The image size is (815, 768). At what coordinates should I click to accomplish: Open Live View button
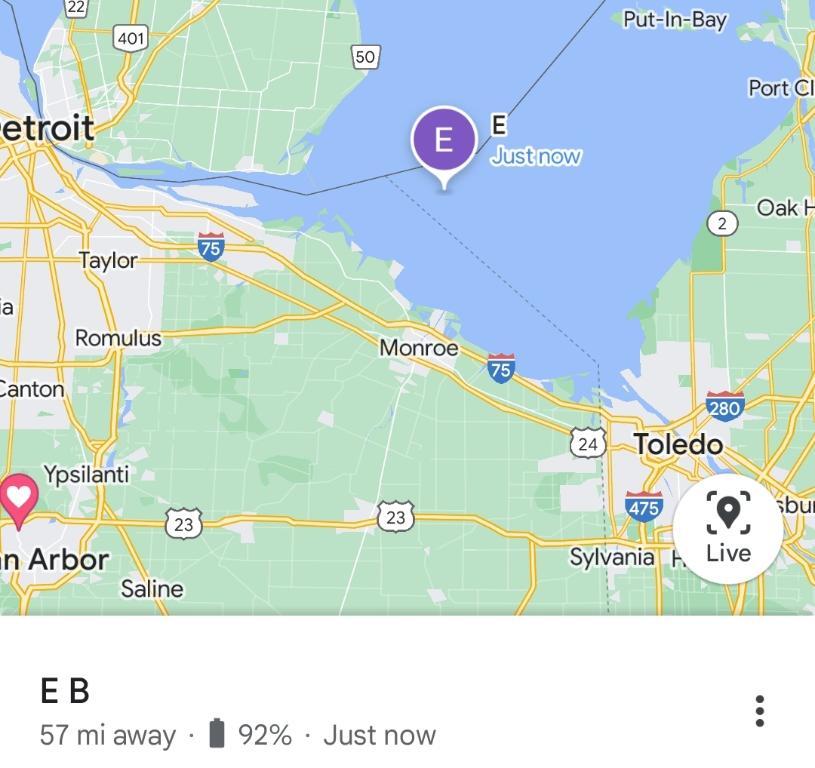click(x=727, y=527)
